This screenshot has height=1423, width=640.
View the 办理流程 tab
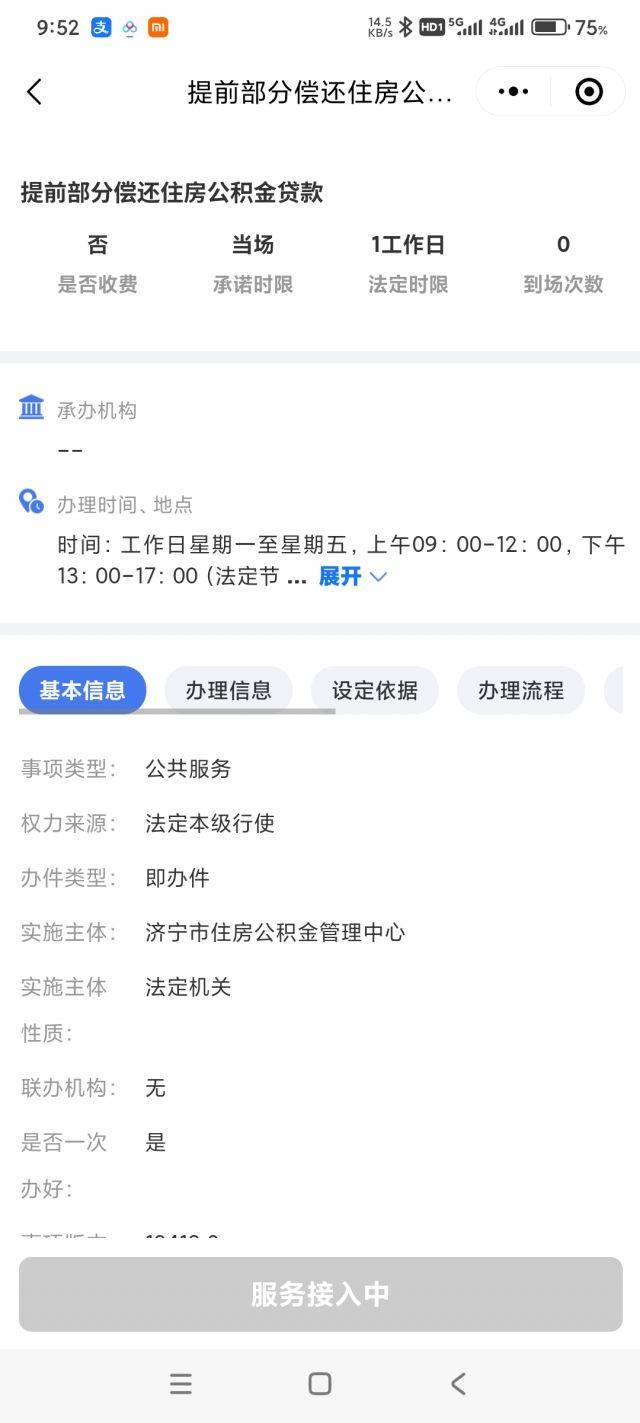coord(520,690)
